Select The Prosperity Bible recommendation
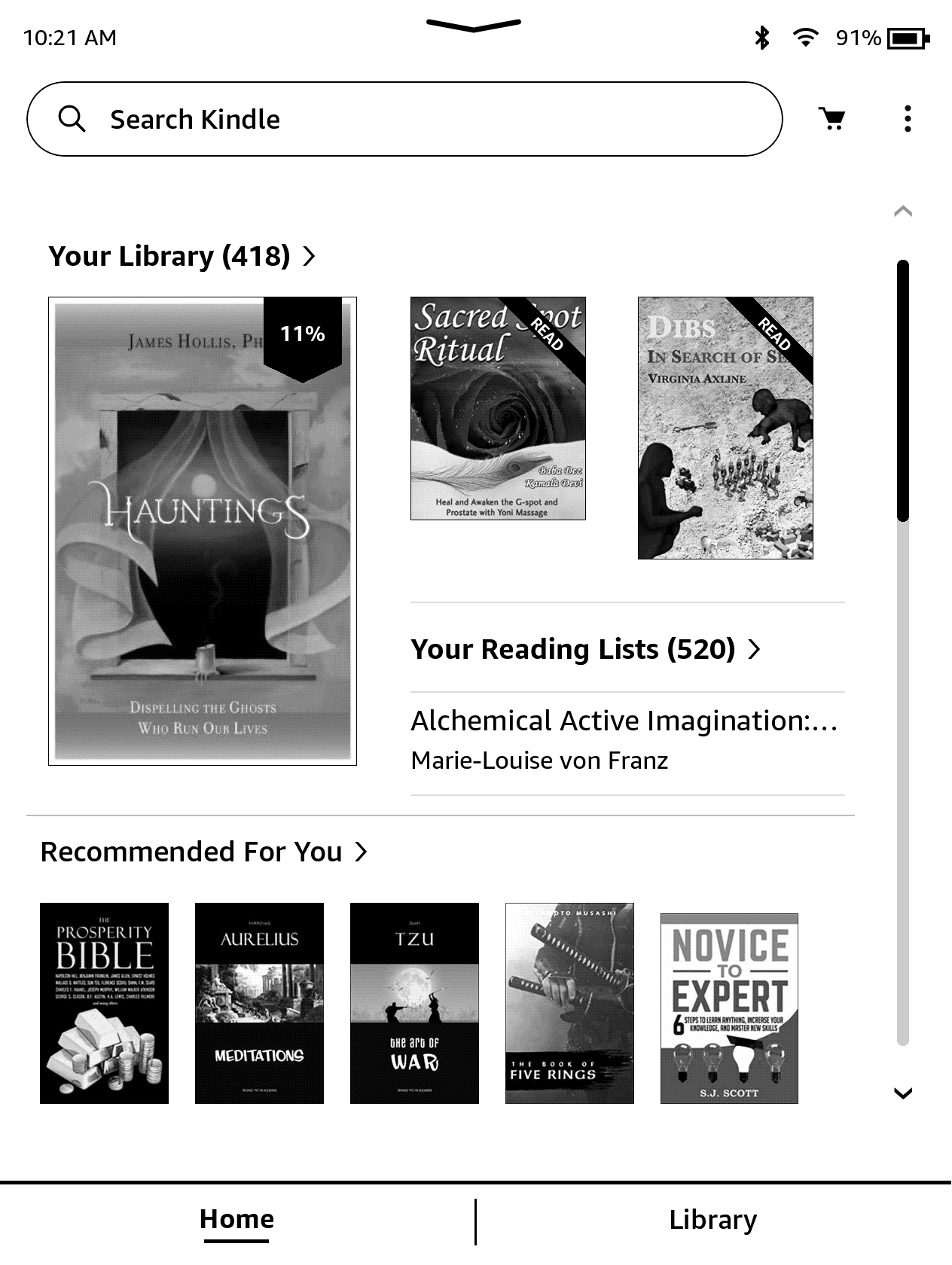This screenshot has height=1265, width=952. click(x=105, y=1003)
